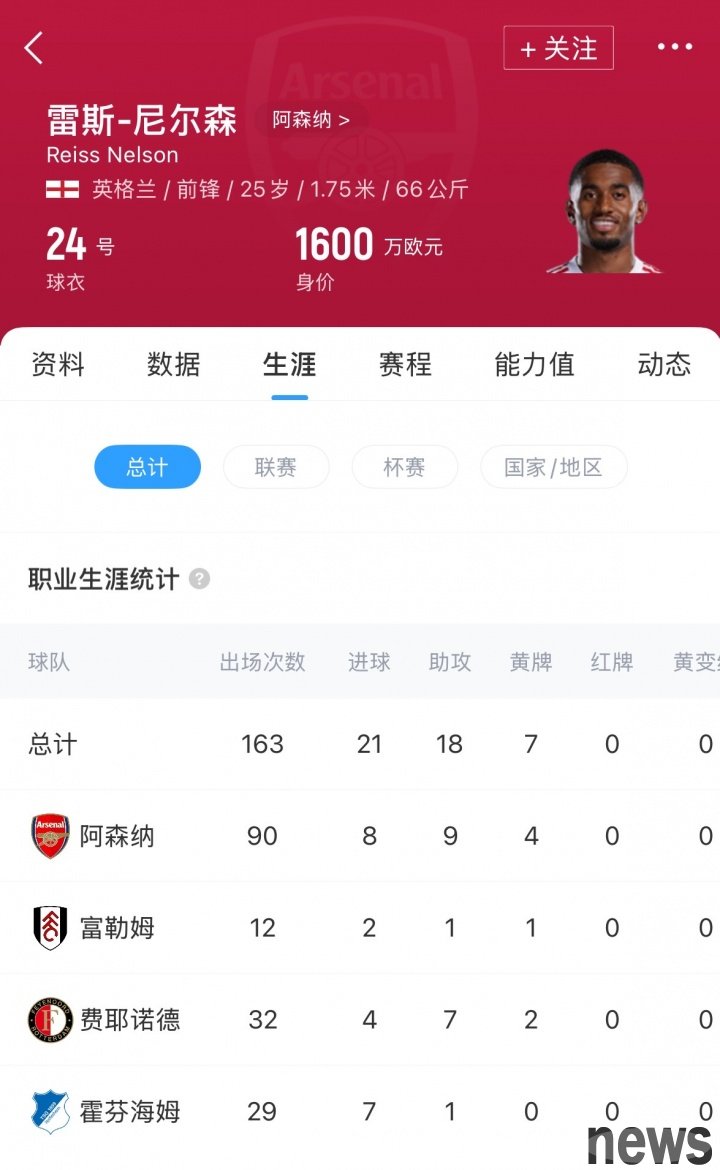
Task: Filter career stats by 杯赛
Action: (404, 467)
